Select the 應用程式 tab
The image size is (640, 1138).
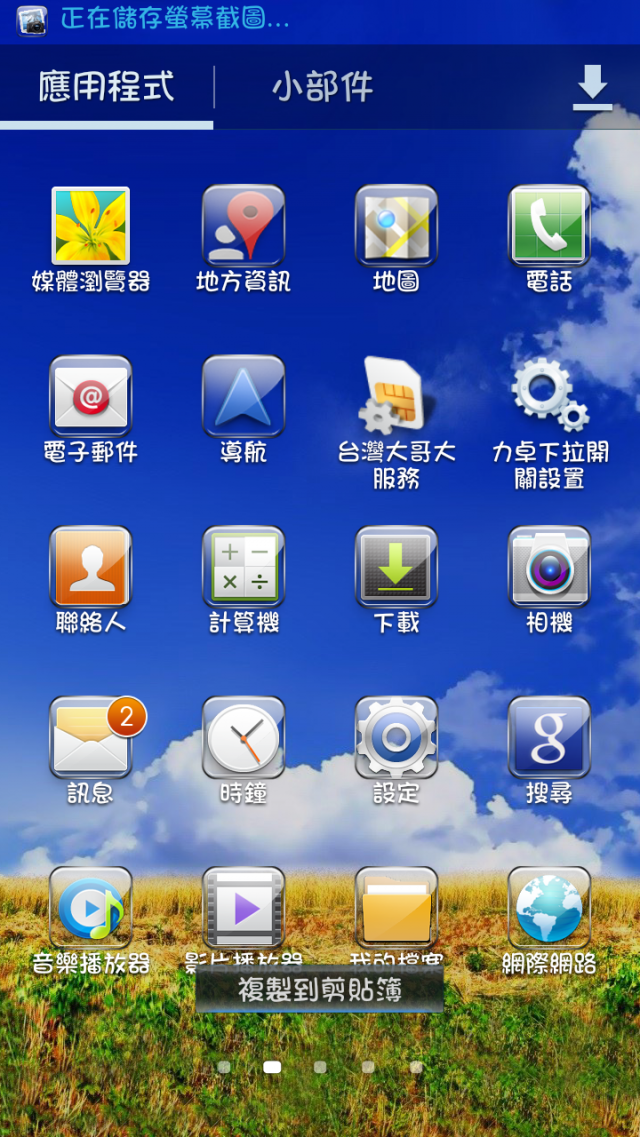106,87
